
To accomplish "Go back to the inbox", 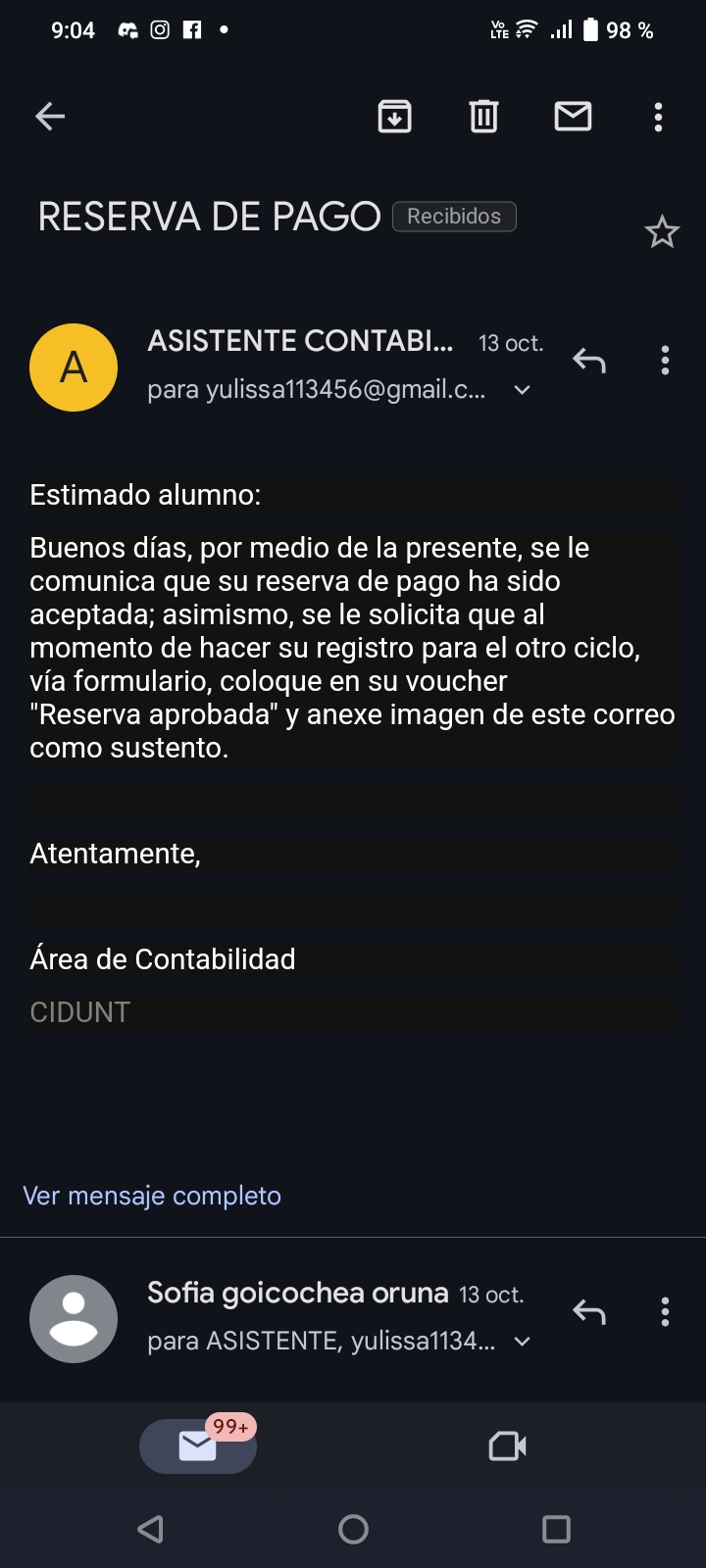I will click(50, 117).
